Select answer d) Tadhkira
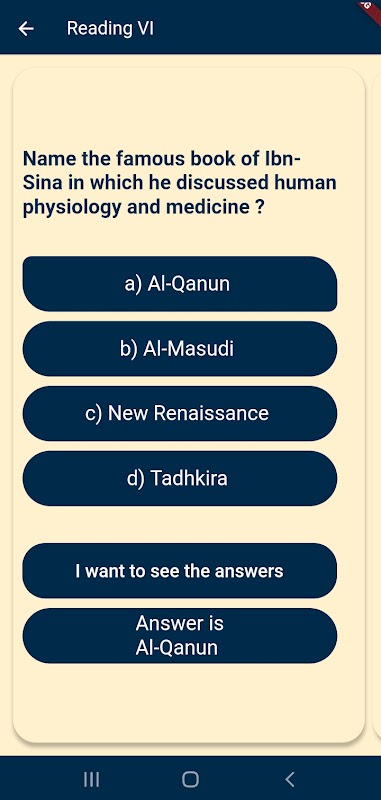Viewport: 381px width, 800px height. [x=180, y=479]
